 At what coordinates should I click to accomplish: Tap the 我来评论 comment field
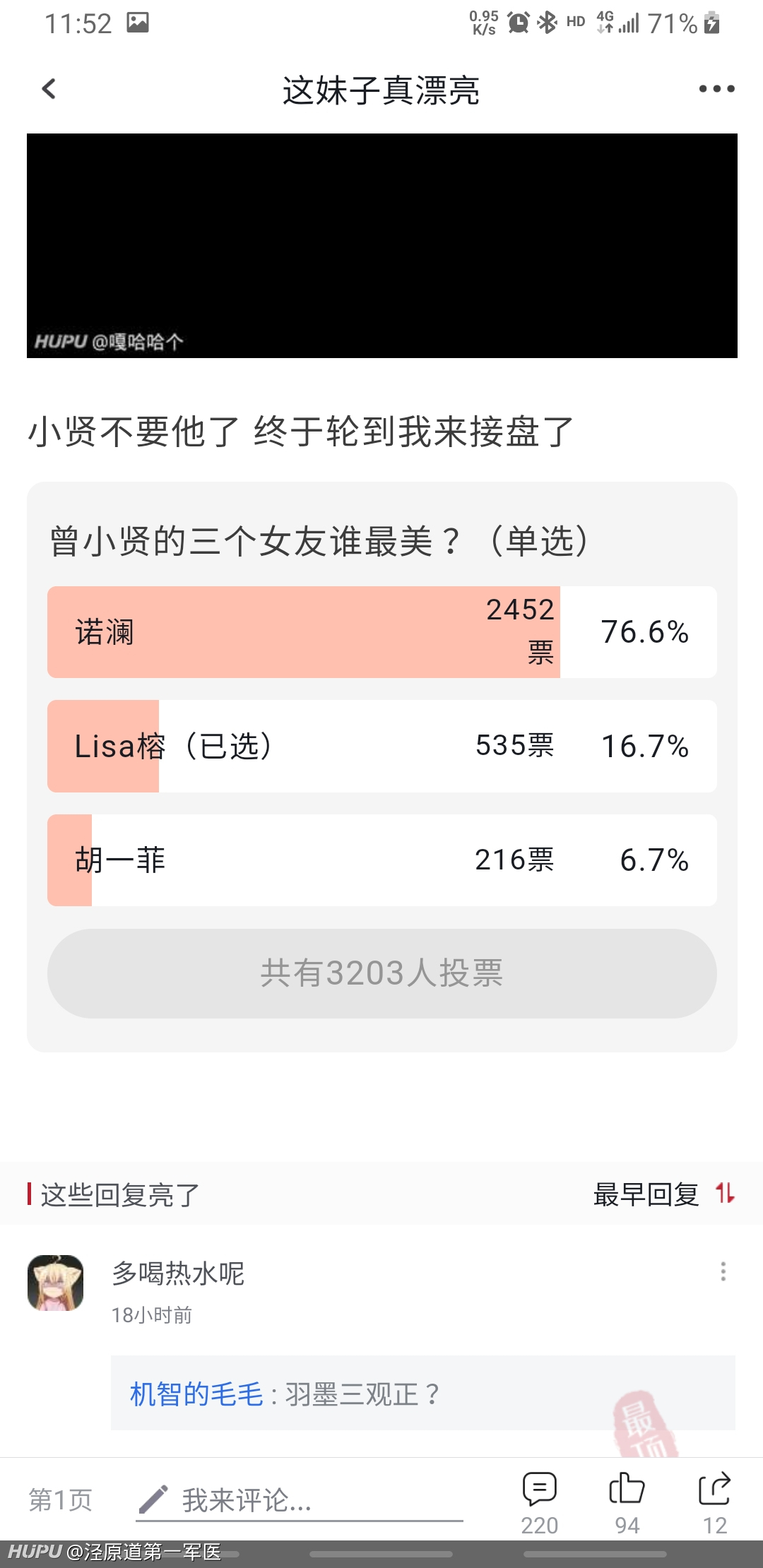point(300,1500)
